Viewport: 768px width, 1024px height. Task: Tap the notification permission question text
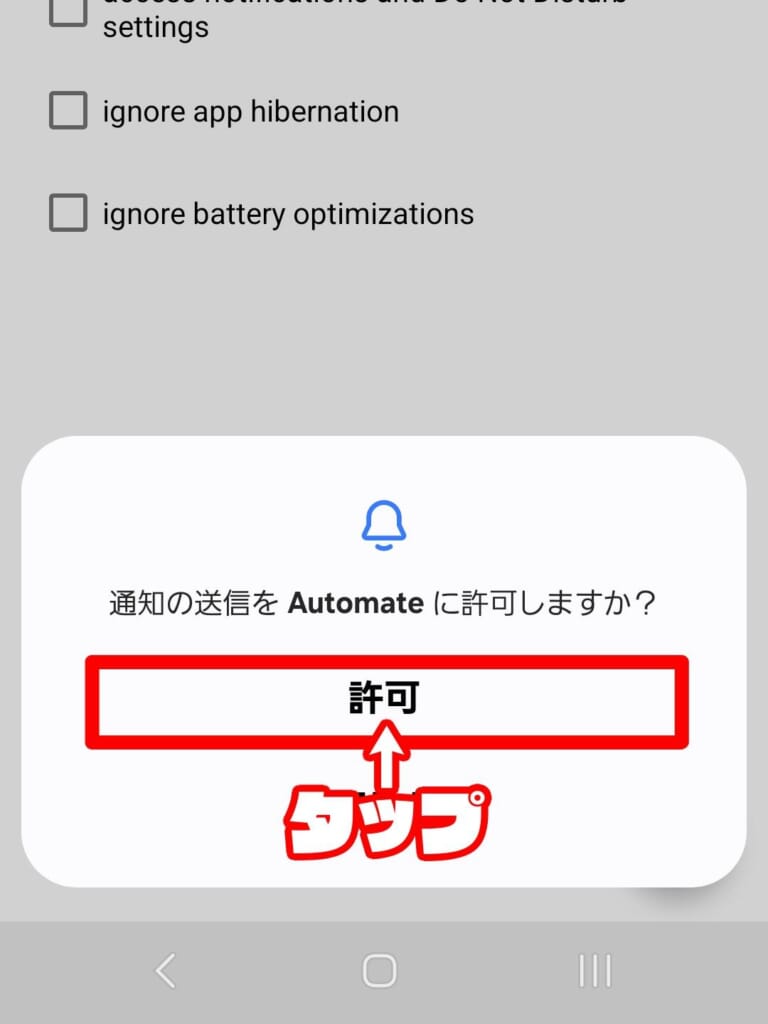point(383,603)
